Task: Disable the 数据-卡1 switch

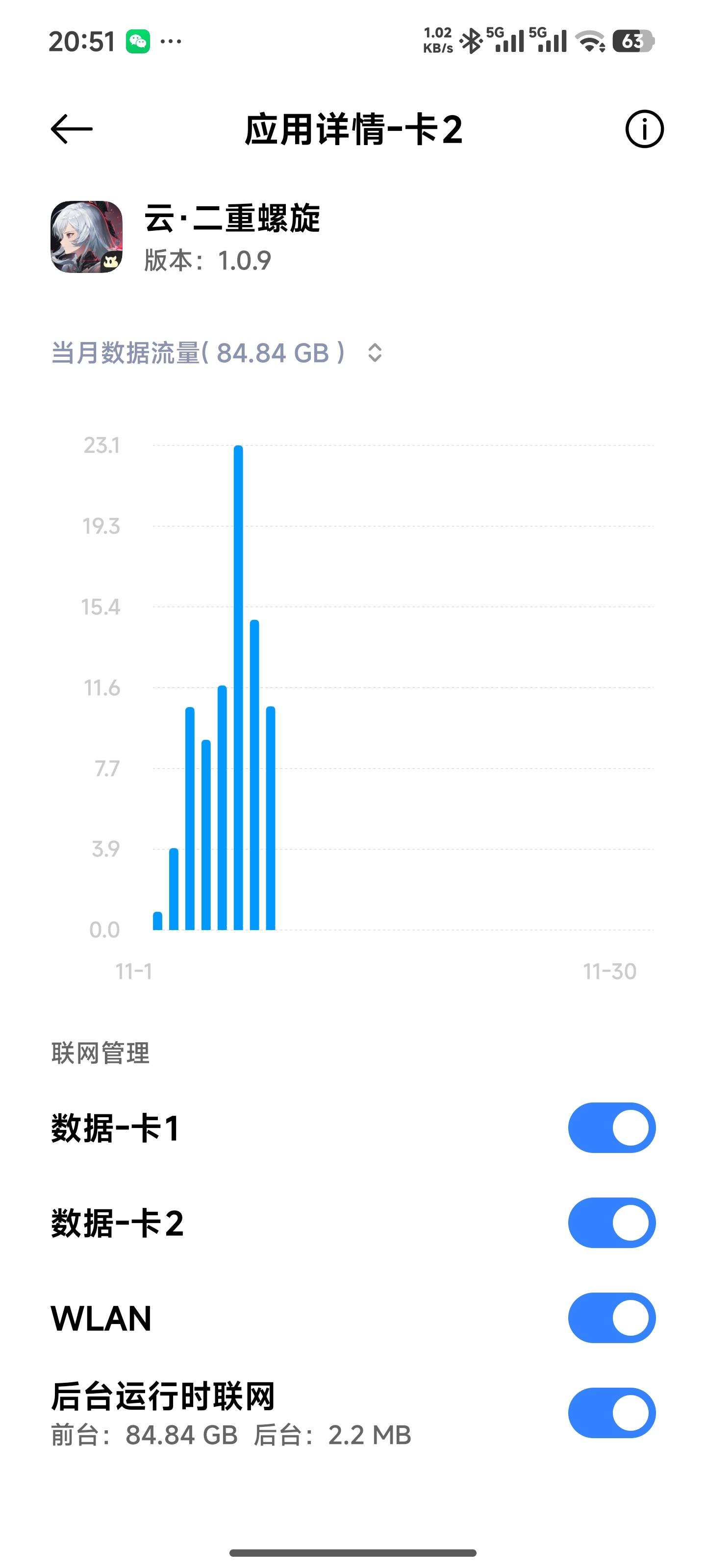Action: (611, 1128)
